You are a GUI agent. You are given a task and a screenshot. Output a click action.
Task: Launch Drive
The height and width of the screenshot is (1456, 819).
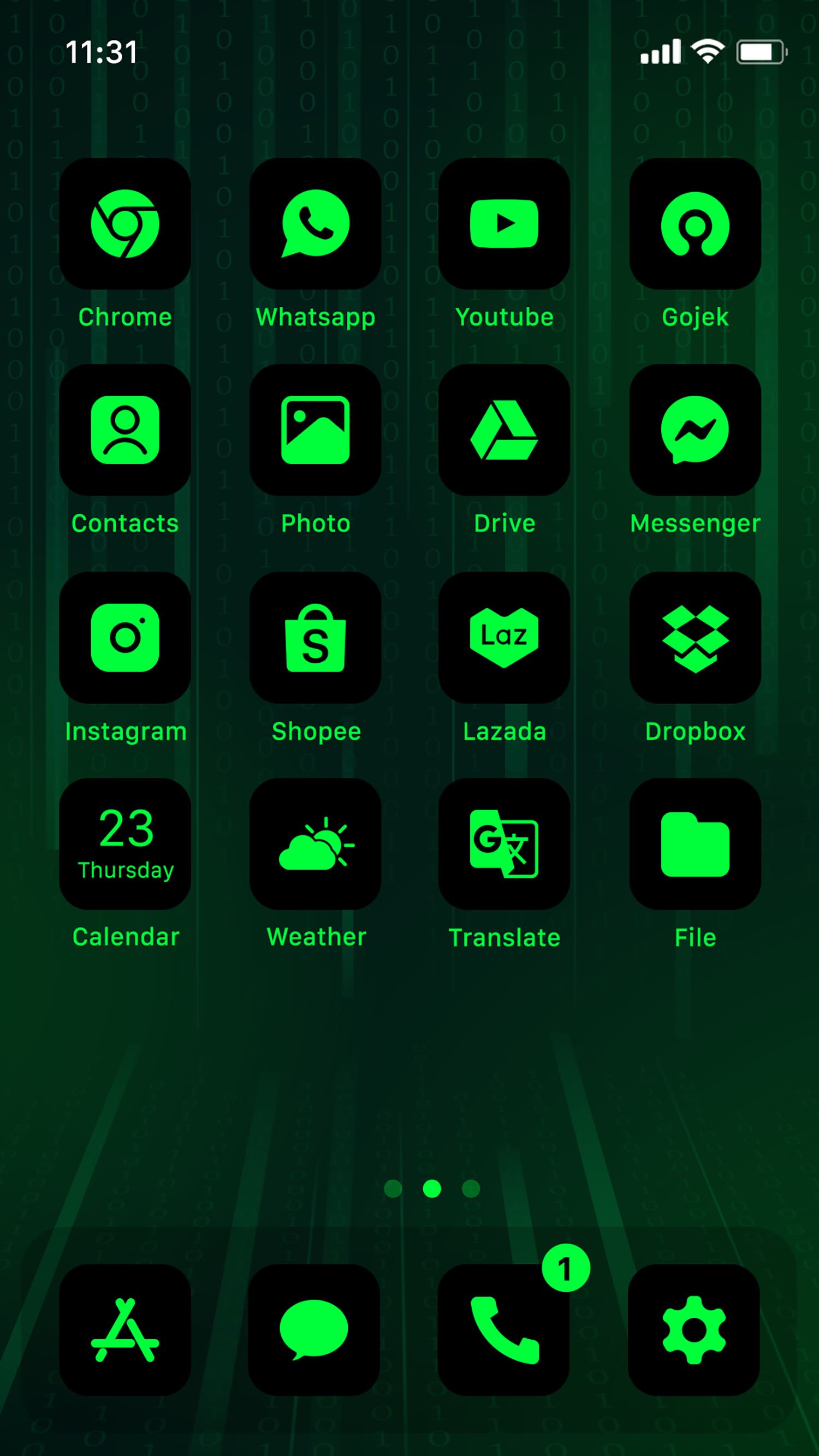click(504, 430)
